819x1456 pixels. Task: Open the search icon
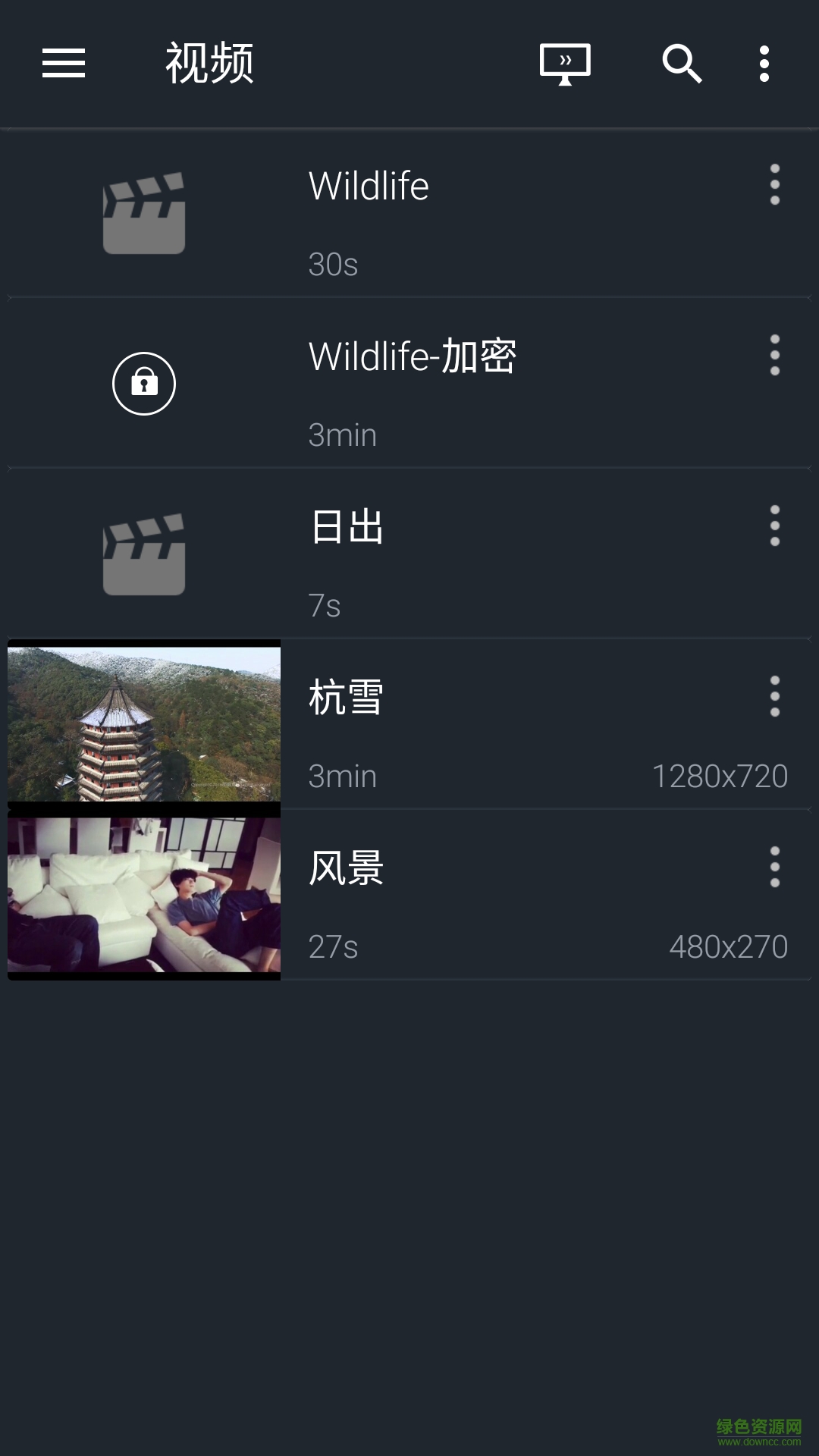[681, 64]
